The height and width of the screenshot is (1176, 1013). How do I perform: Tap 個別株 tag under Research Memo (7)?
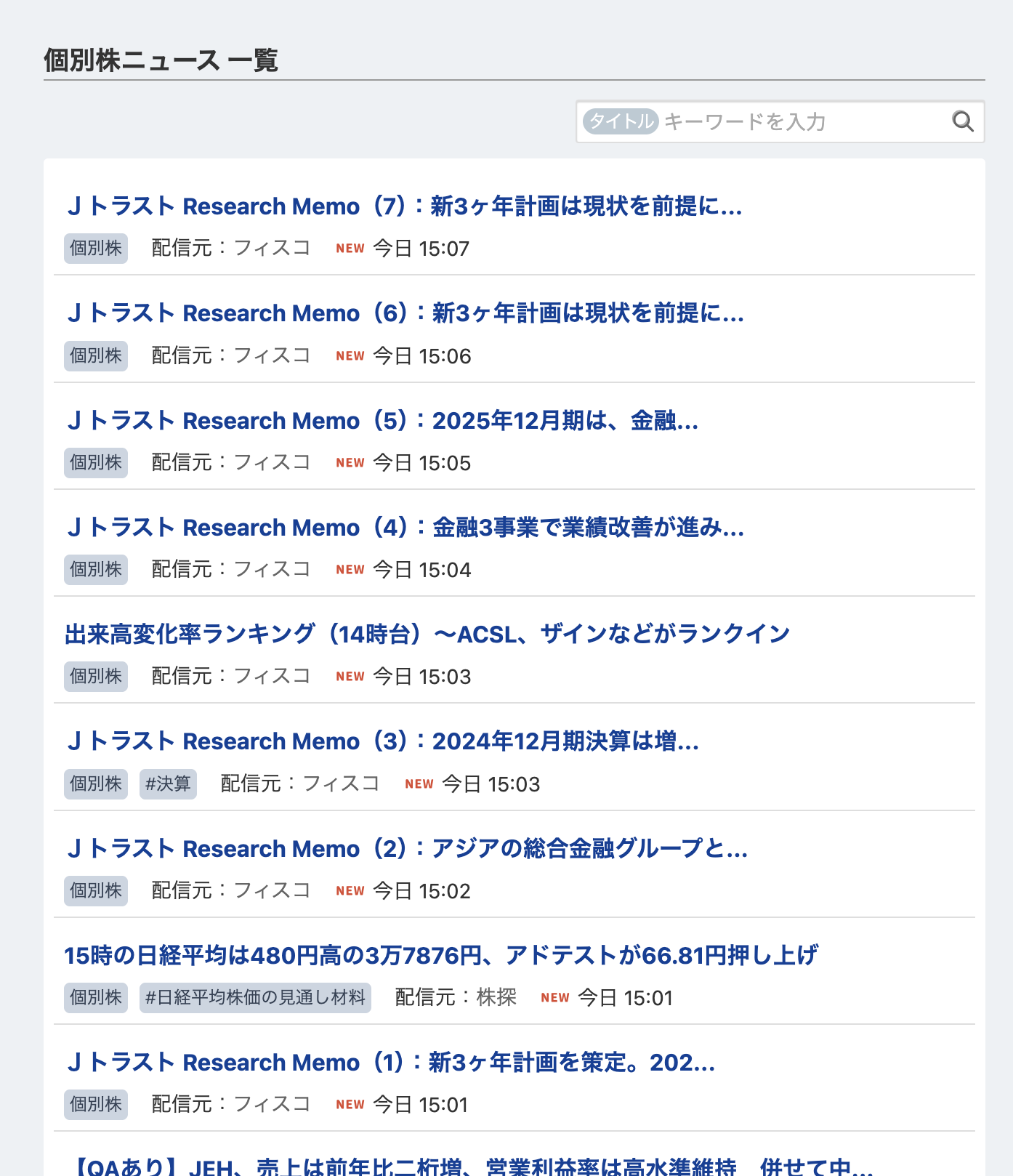coord(96,249)
